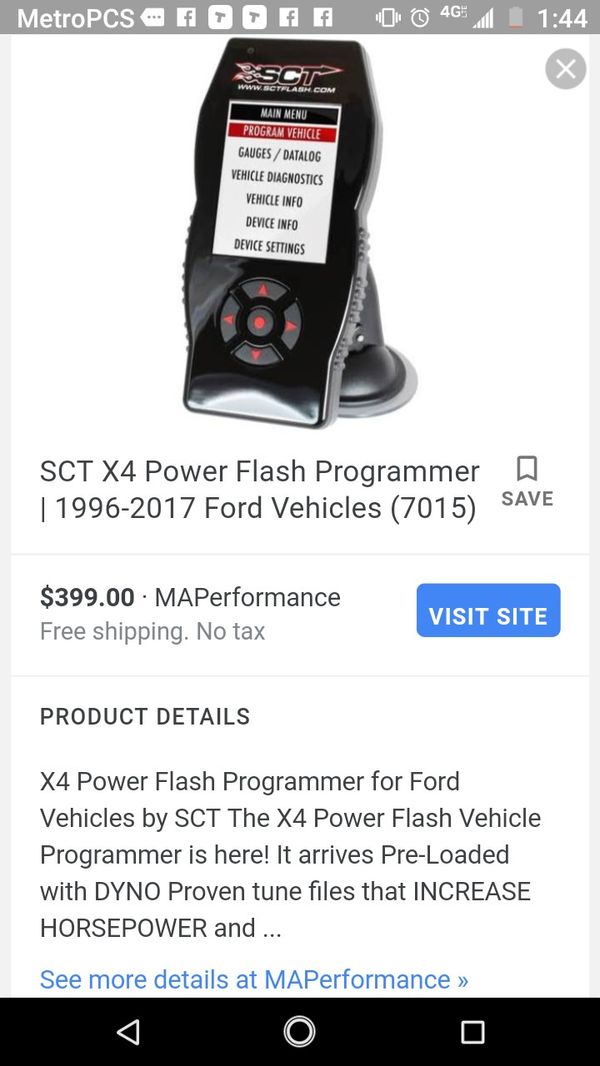Save this SCT X4 programmer listing
This screenshot has width=600, height=1066.
[527, 482]
